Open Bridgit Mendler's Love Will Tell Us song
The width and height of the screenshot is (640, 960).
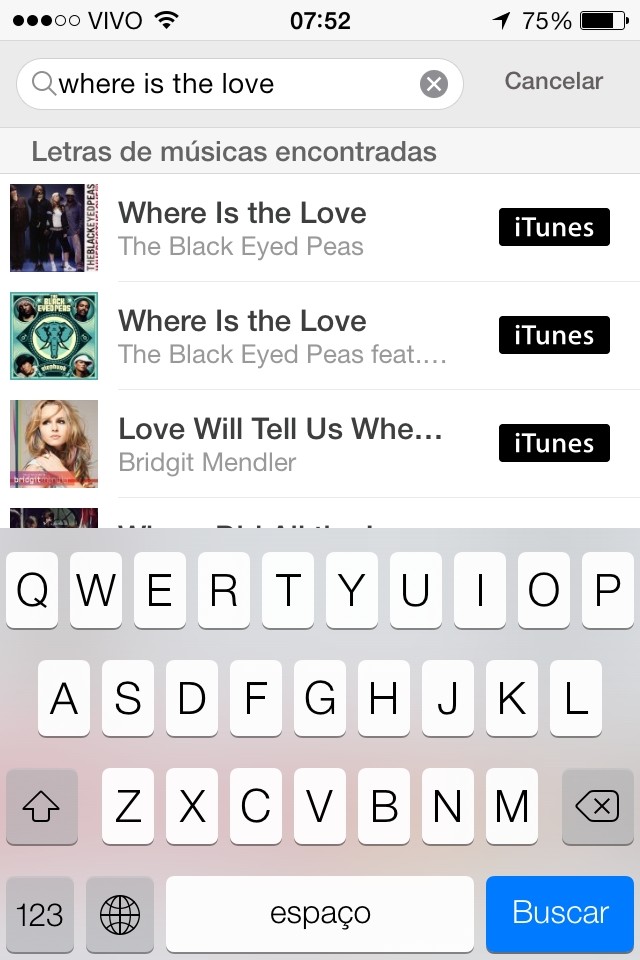click(280, 444)
